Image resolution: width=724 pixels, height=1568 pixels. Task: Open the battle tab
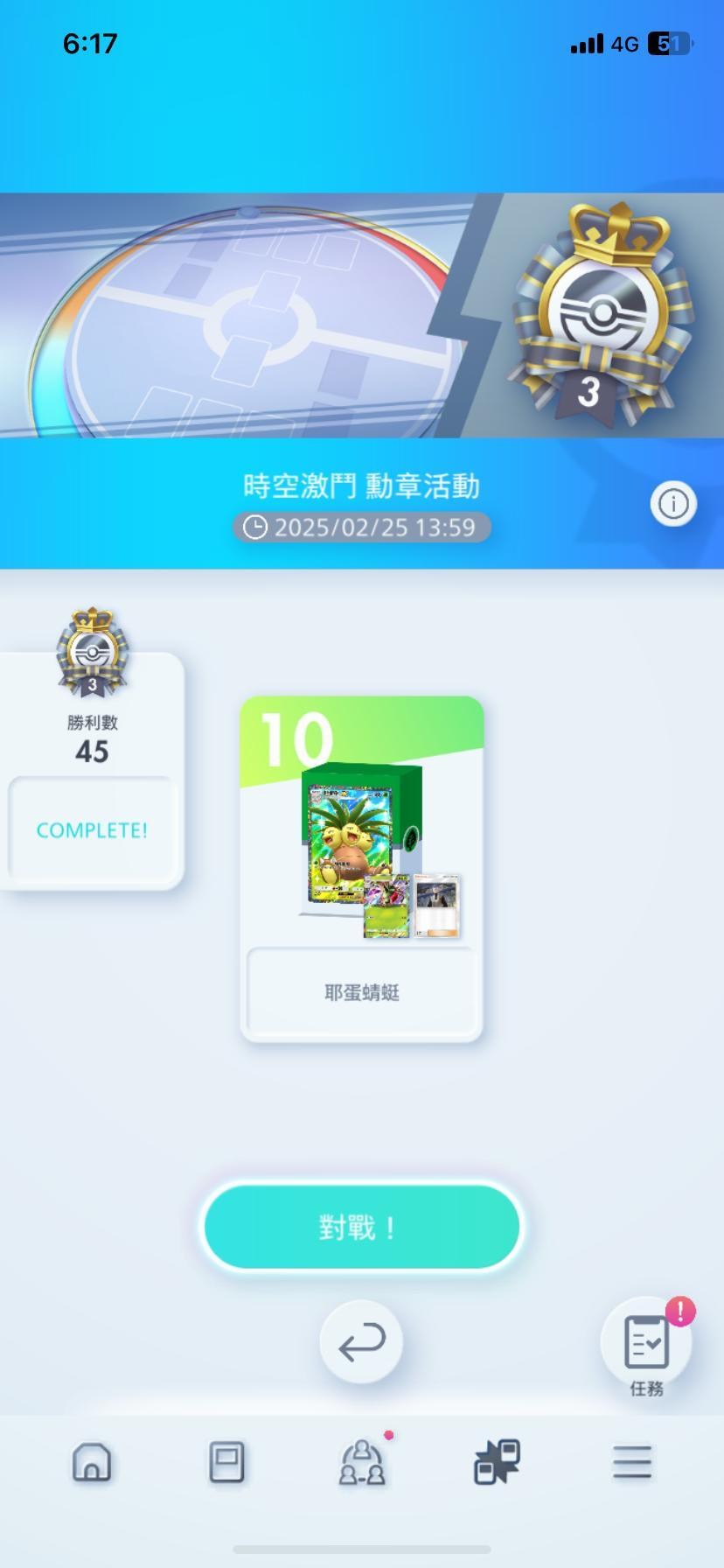497,1462
